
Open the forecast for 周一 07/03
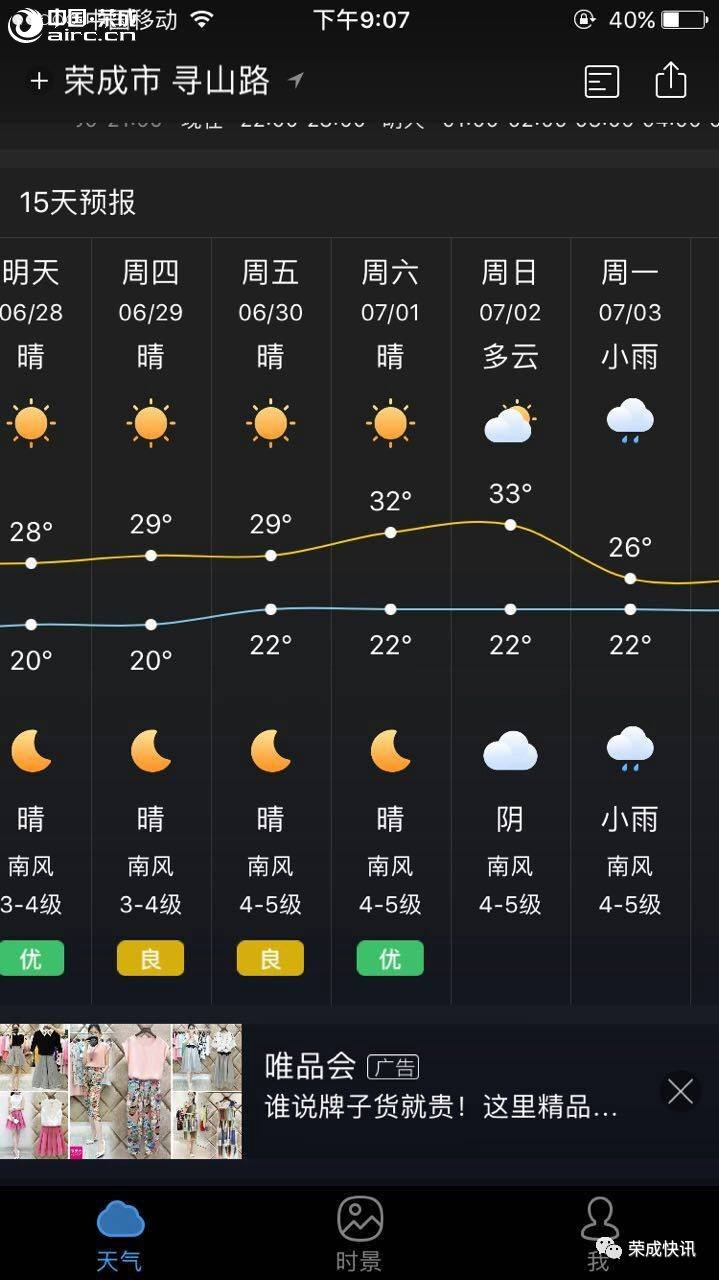pyautogui.click(x=631, y=620)
